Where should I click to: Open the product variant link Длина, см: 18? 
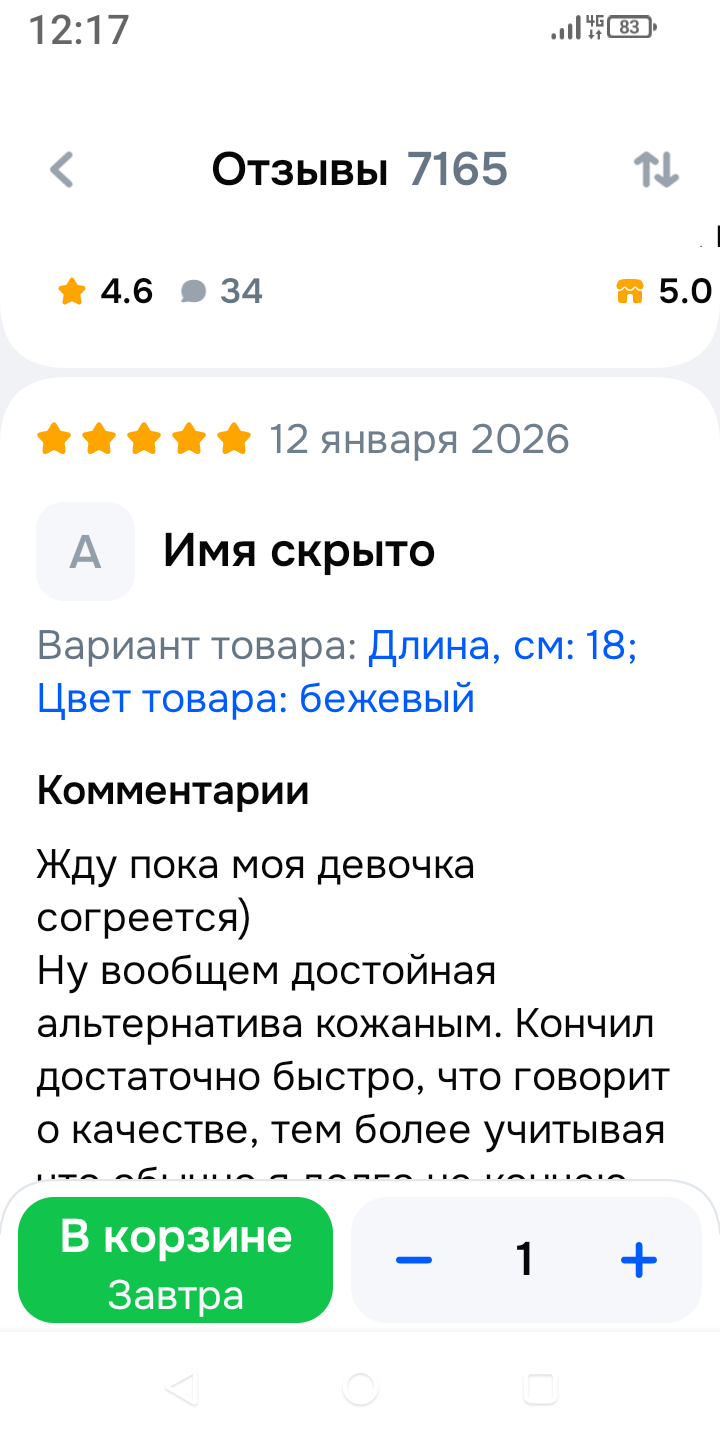pyautogui.click(x=502, y=647)
